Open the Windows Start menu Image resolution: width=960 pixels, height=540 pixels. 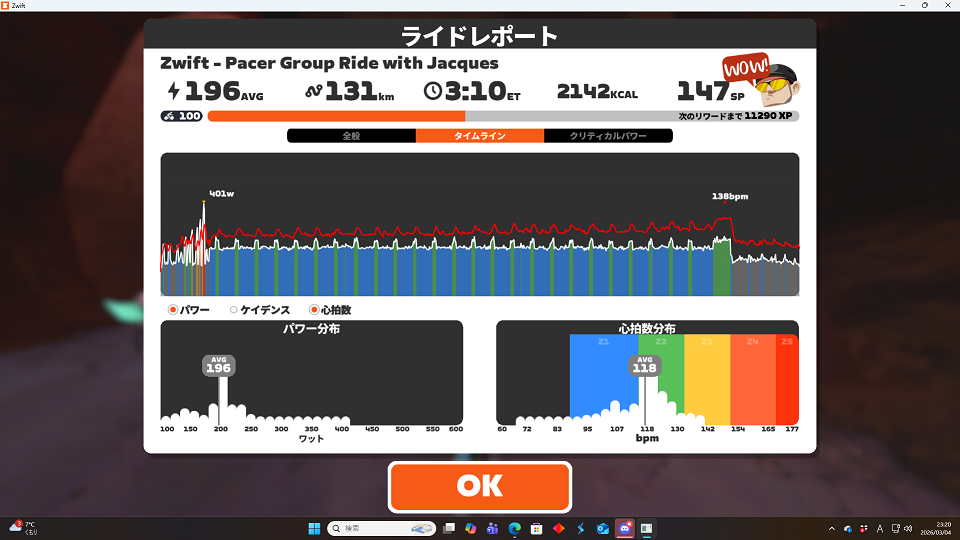coord(314,528)
